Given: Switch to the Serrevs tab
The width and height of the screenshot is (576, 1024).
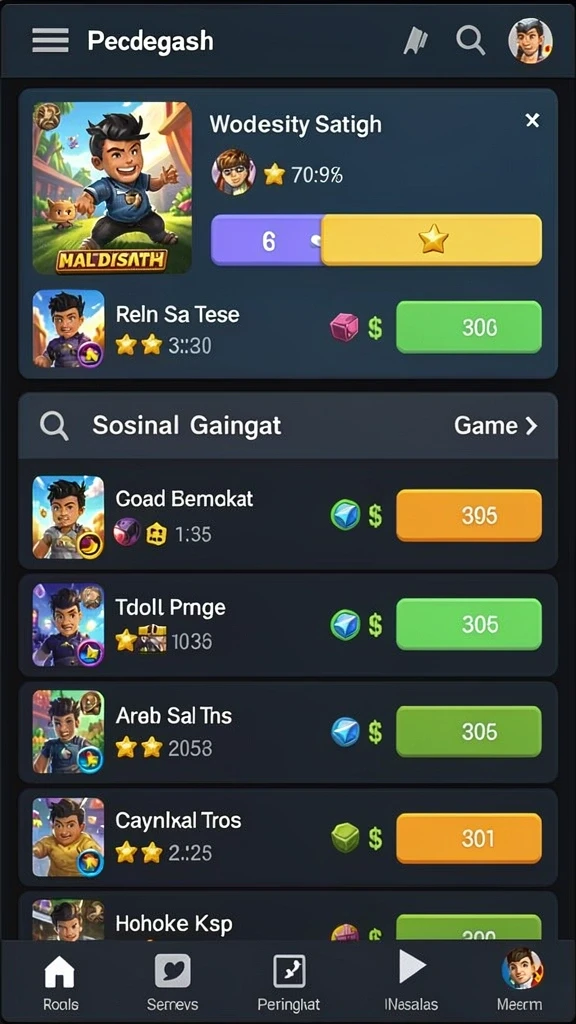Looking at the screenshot, I should click(x=172, y=983).
